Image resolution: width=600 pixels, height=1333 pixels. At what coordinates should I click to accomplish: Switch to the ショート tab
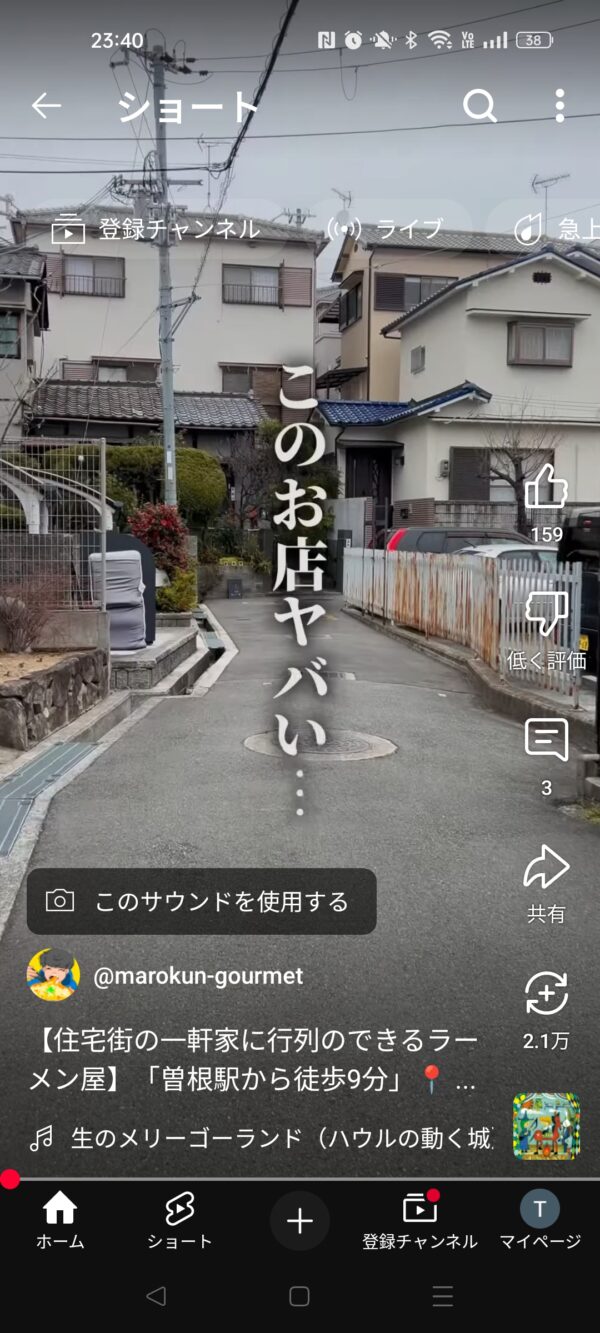[180, 1221]
